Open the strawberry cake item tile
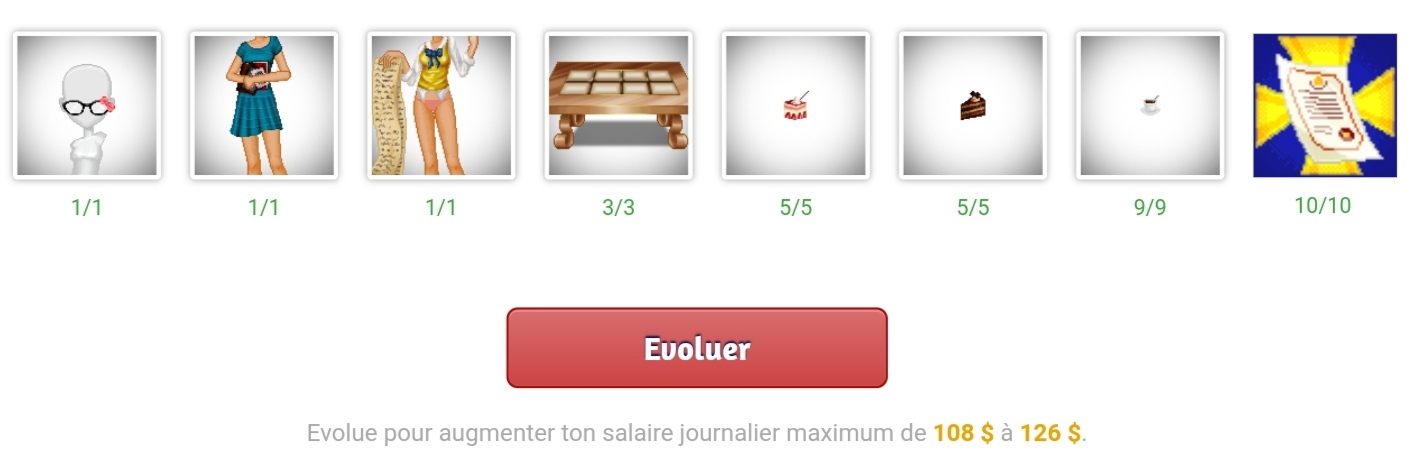The width and height of the screenshot is (1409, 472). (x=795, y=106)
